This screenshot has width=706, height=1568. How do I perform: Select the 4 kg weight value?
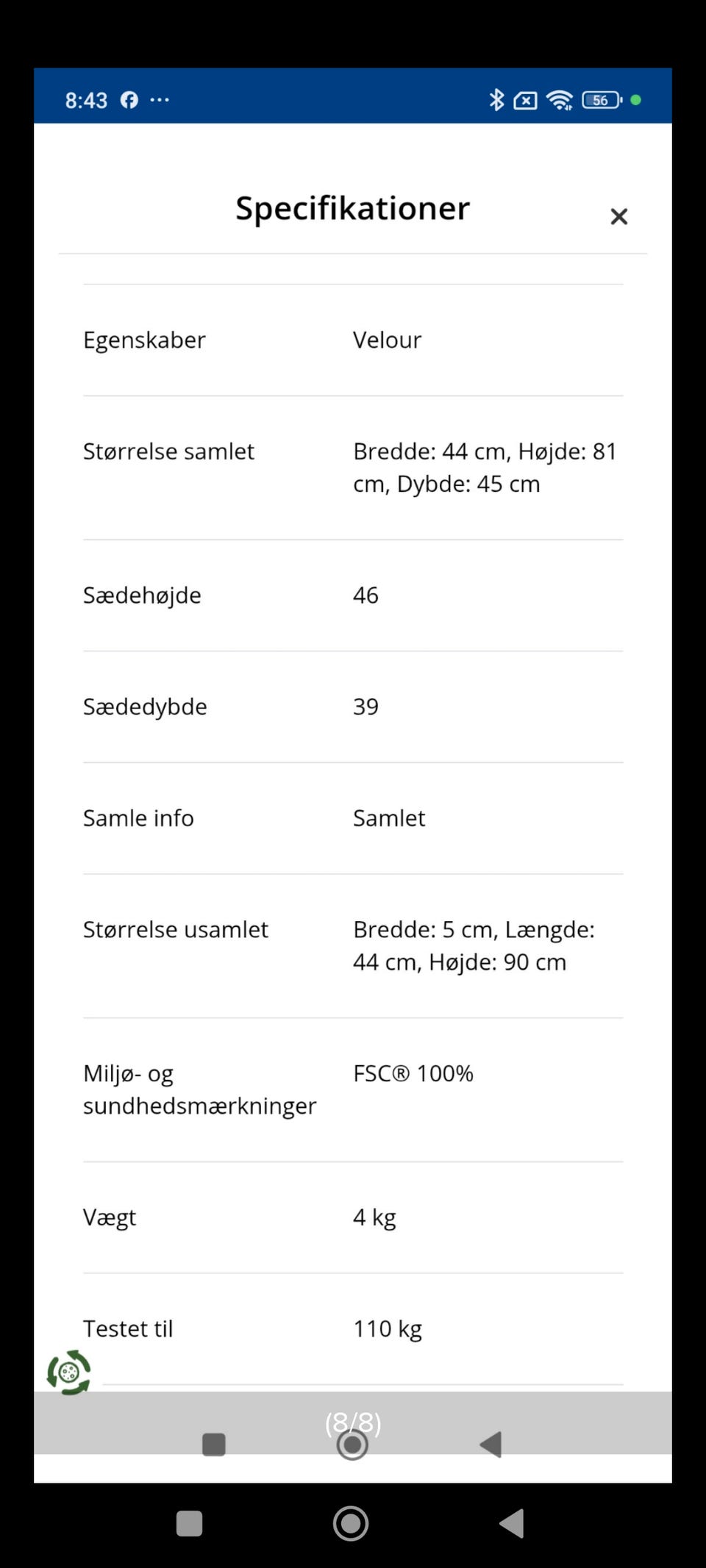[x=374, y=1217]
